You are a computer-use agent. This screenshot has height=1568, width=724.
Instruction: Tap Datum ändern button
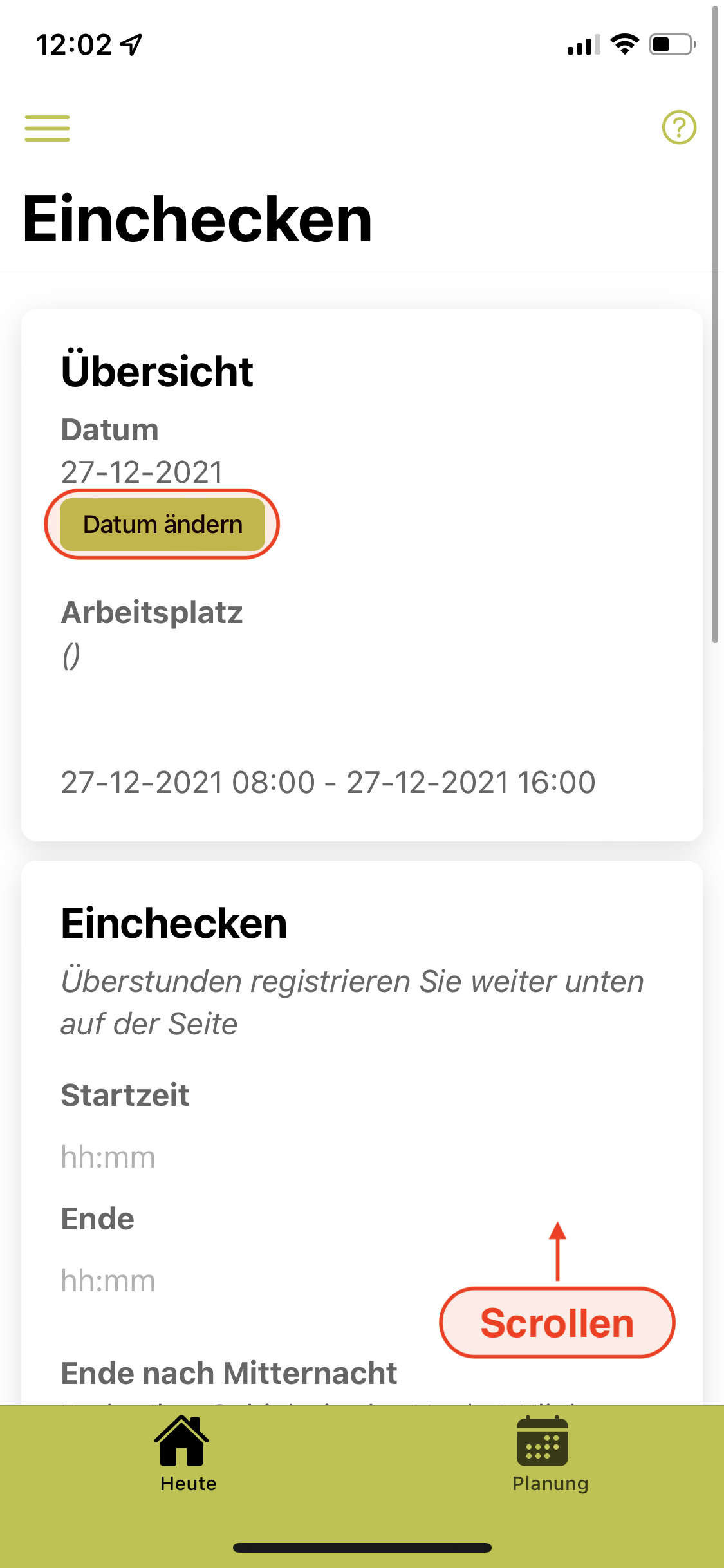tap(162, 525)
